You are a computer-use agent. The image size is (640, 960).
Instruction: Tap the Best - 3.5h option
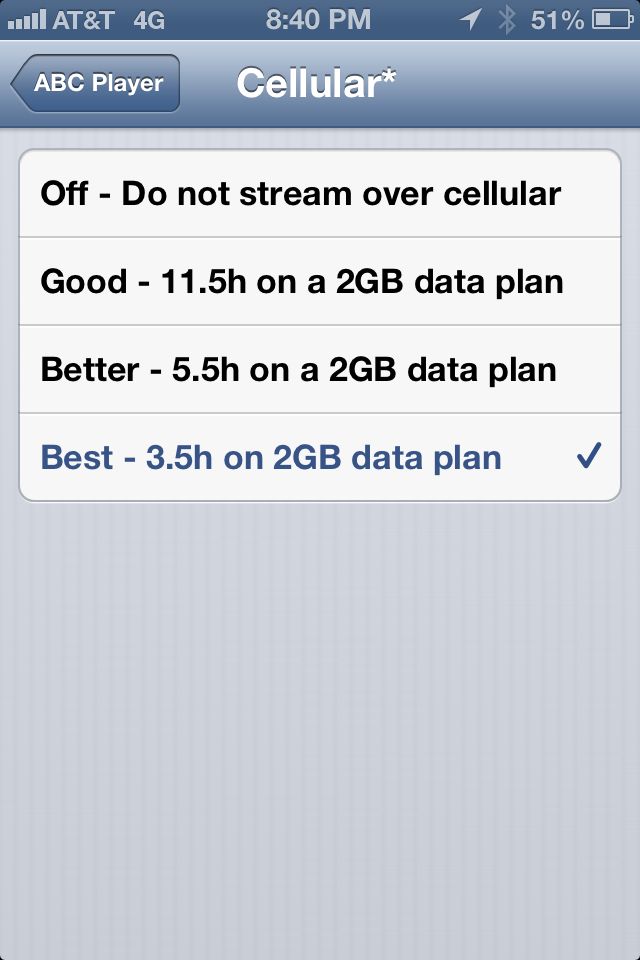pyautogui.click(x=320, y=457)
